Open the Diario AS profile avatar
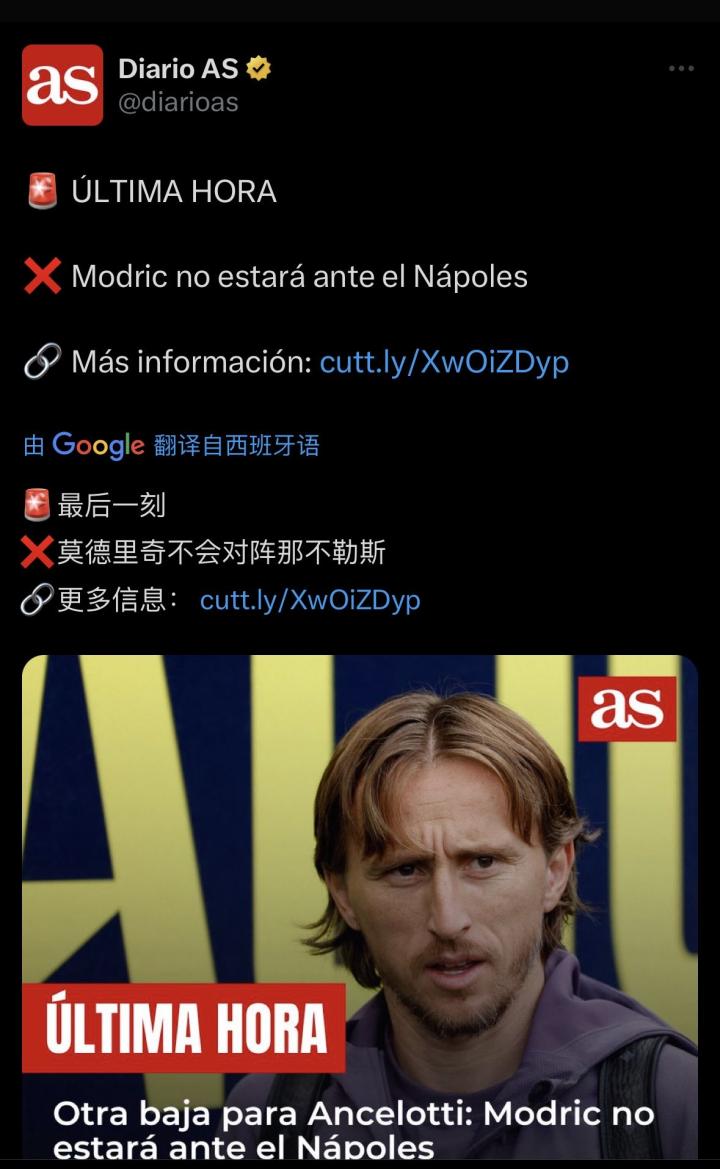The image size is (720, 1169). pos(62,85)
